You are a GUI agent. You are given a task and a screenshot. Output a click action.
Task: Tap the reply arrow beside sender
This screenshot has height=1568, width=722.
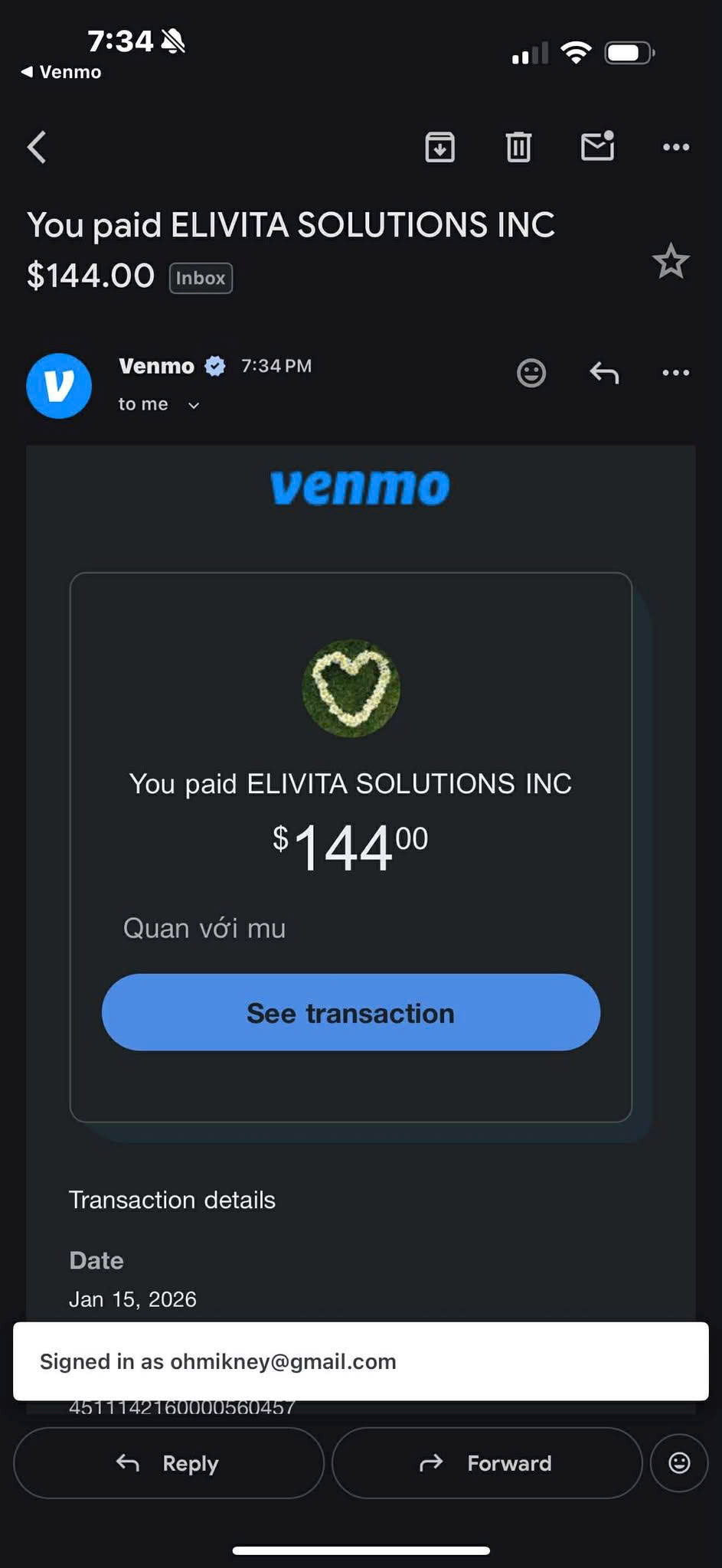[604, 373]
